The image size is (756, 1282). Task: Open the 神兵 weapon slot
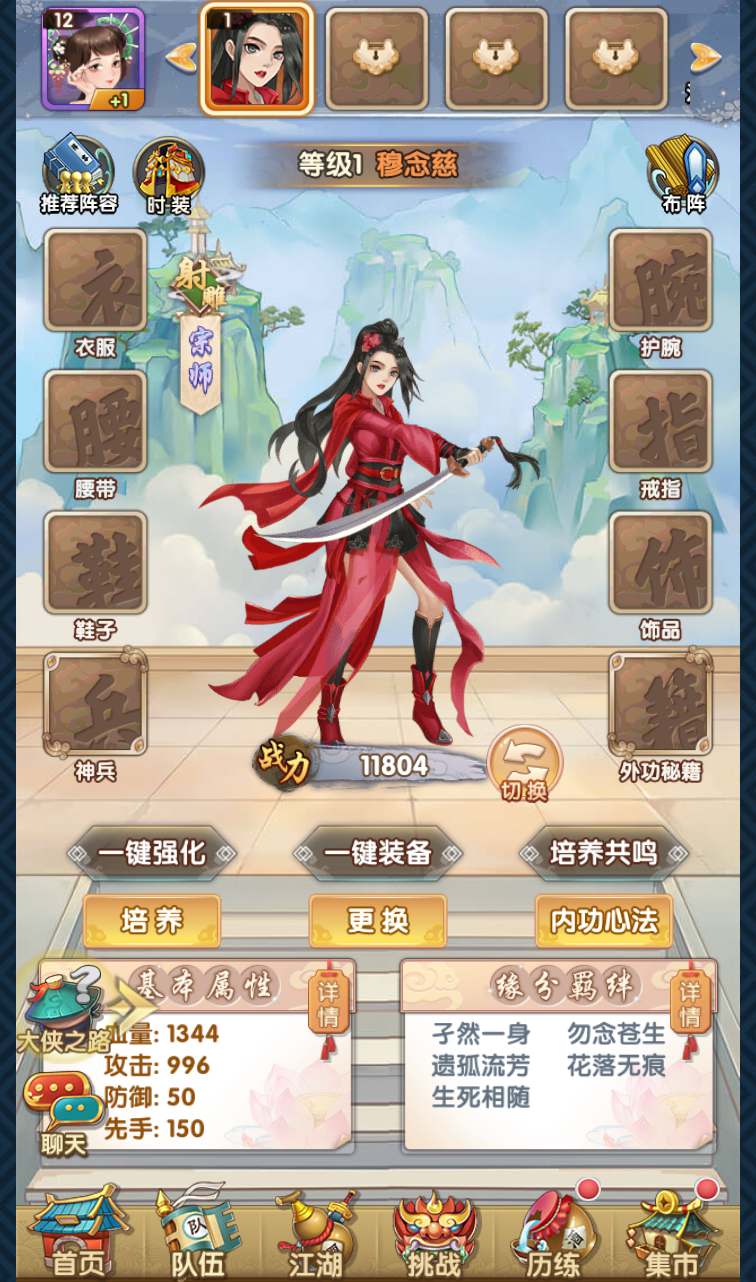pyautogui.click(x=95, y=704)
